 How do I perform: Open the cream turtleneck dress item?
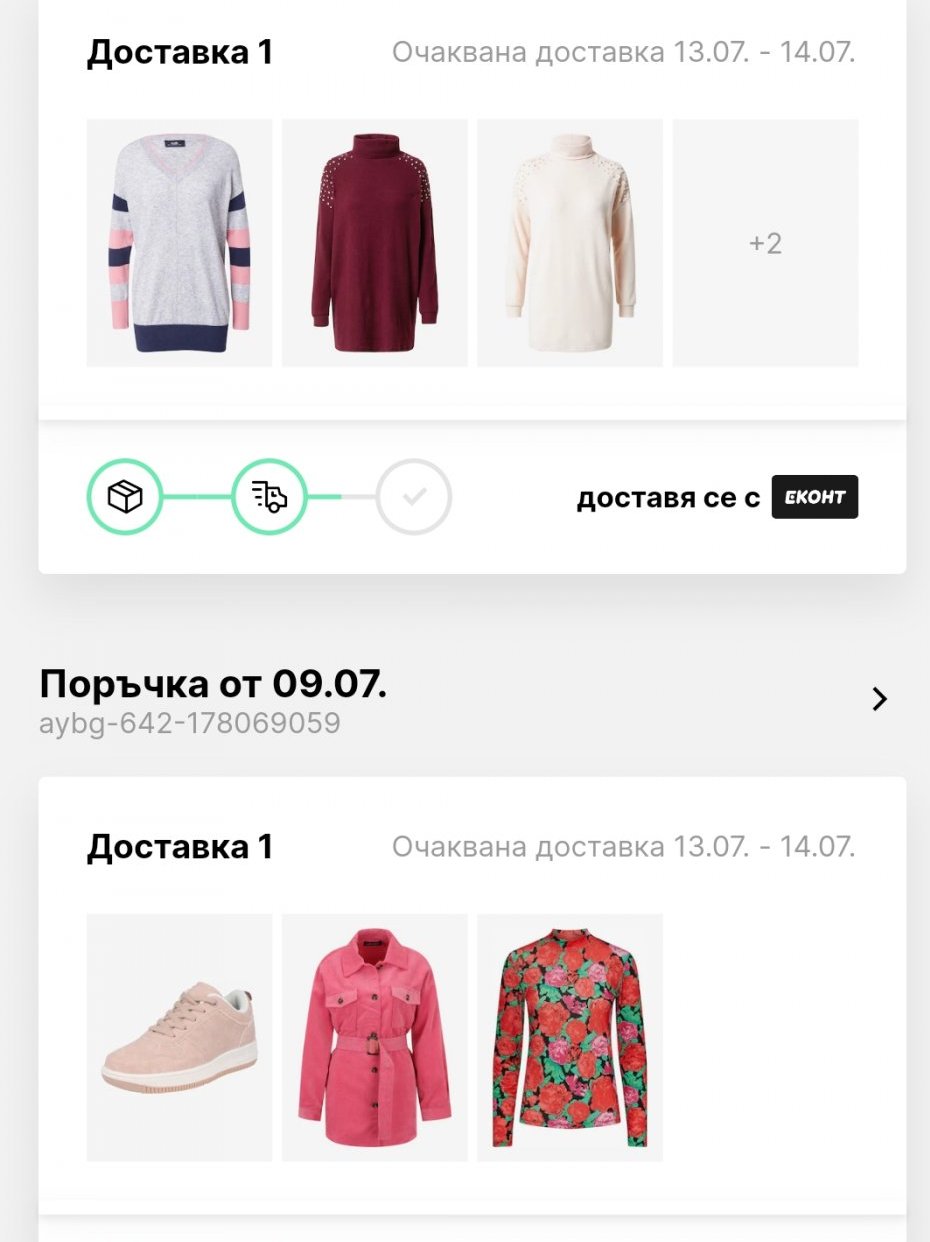tap(569, 243)
